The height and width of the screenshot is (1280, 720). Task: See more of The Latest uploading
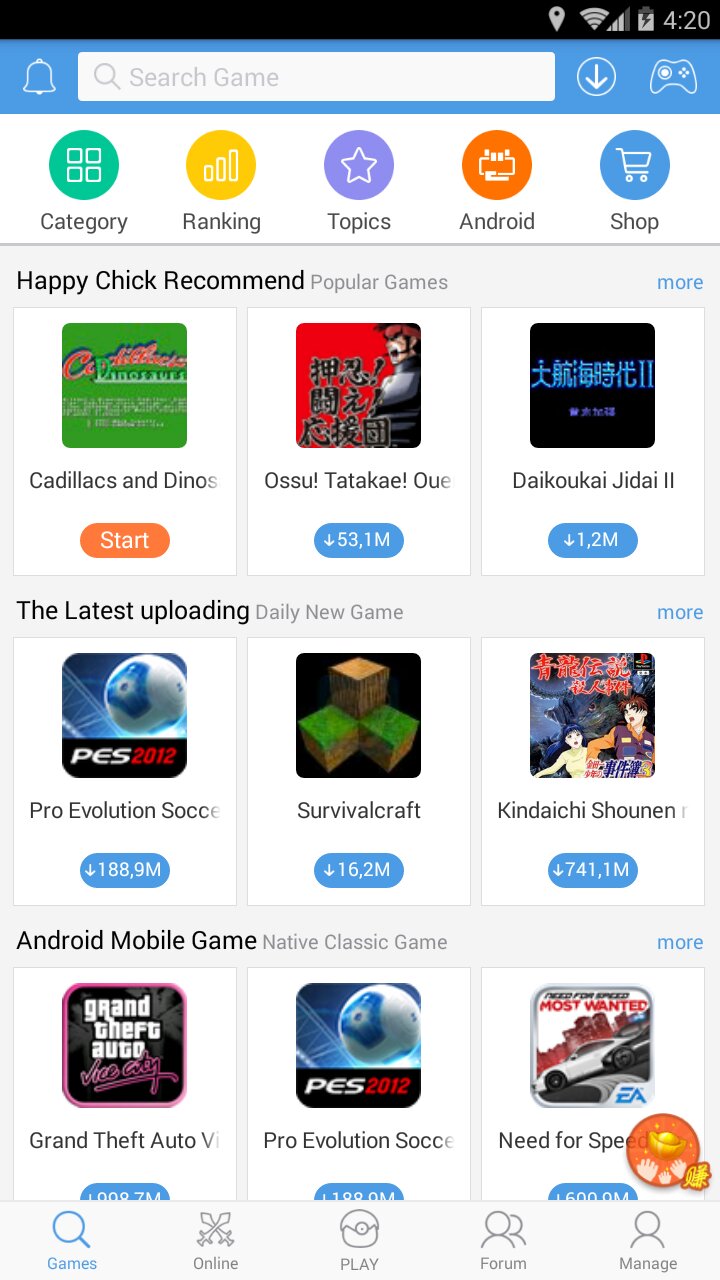click(x=680, y=612)
